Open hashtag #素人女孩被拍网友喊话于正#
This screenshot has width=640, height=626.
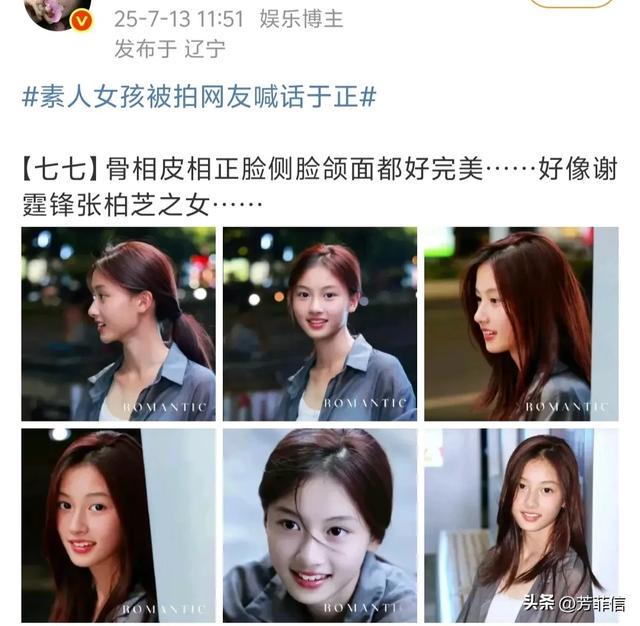click(199, 97)
